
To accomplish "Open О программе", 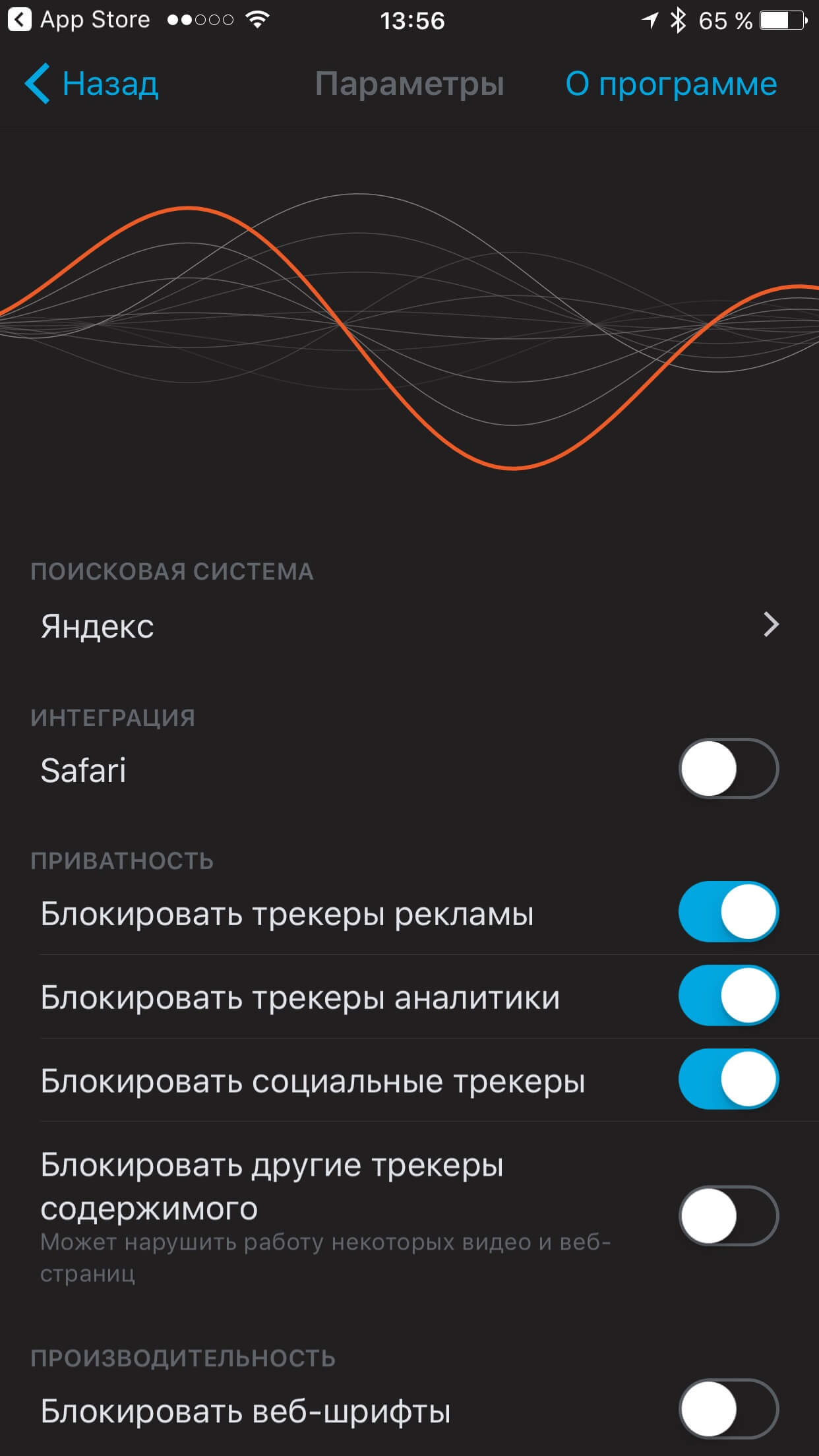I will (x=671, y=83).
